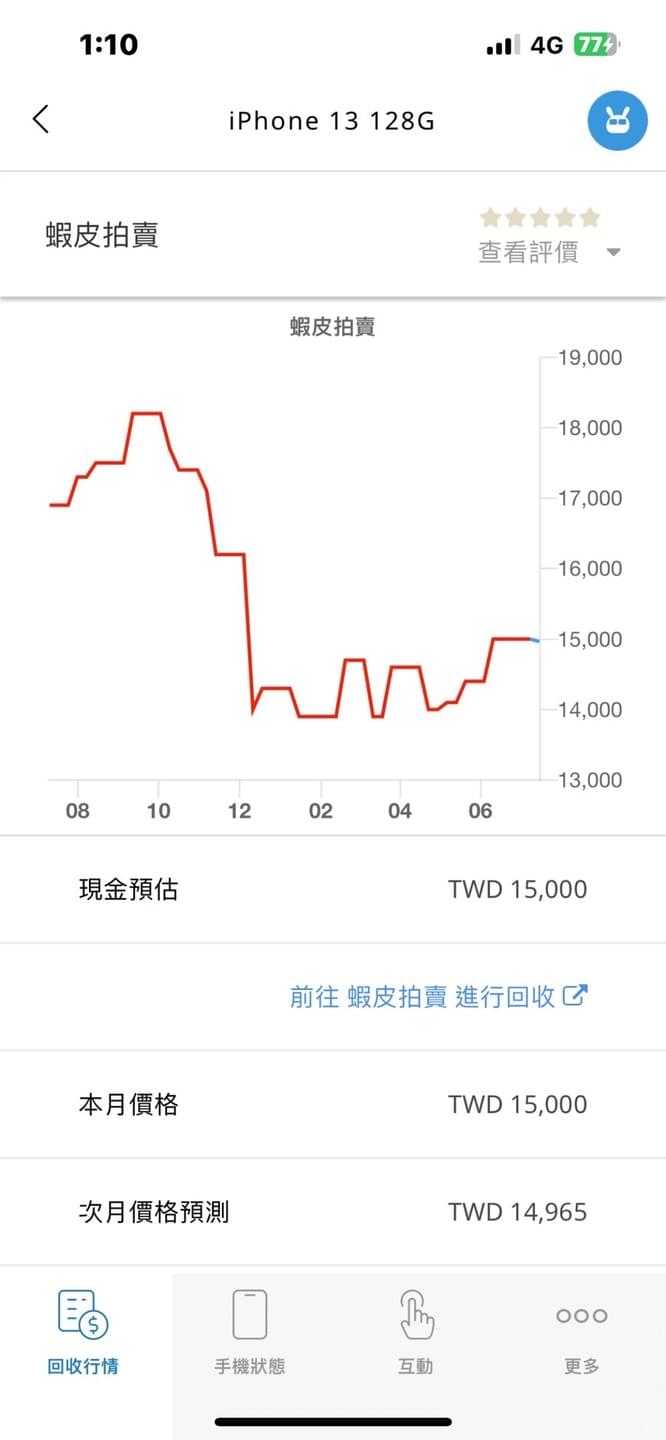Open the blue robot assistant icon
Screen dimensions: 666x1440
pos(617,121)
